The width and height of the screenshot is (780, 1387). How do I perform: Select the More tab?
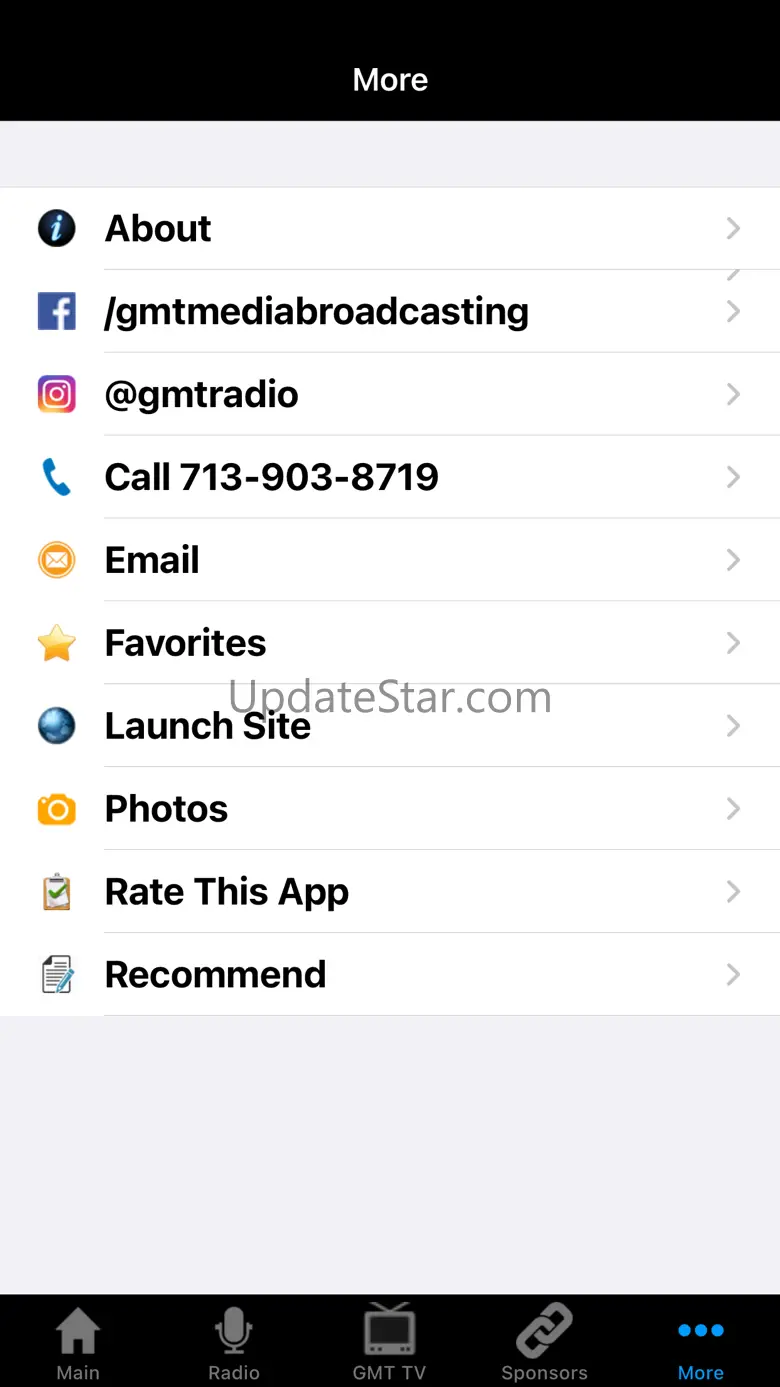[701, 1342]
